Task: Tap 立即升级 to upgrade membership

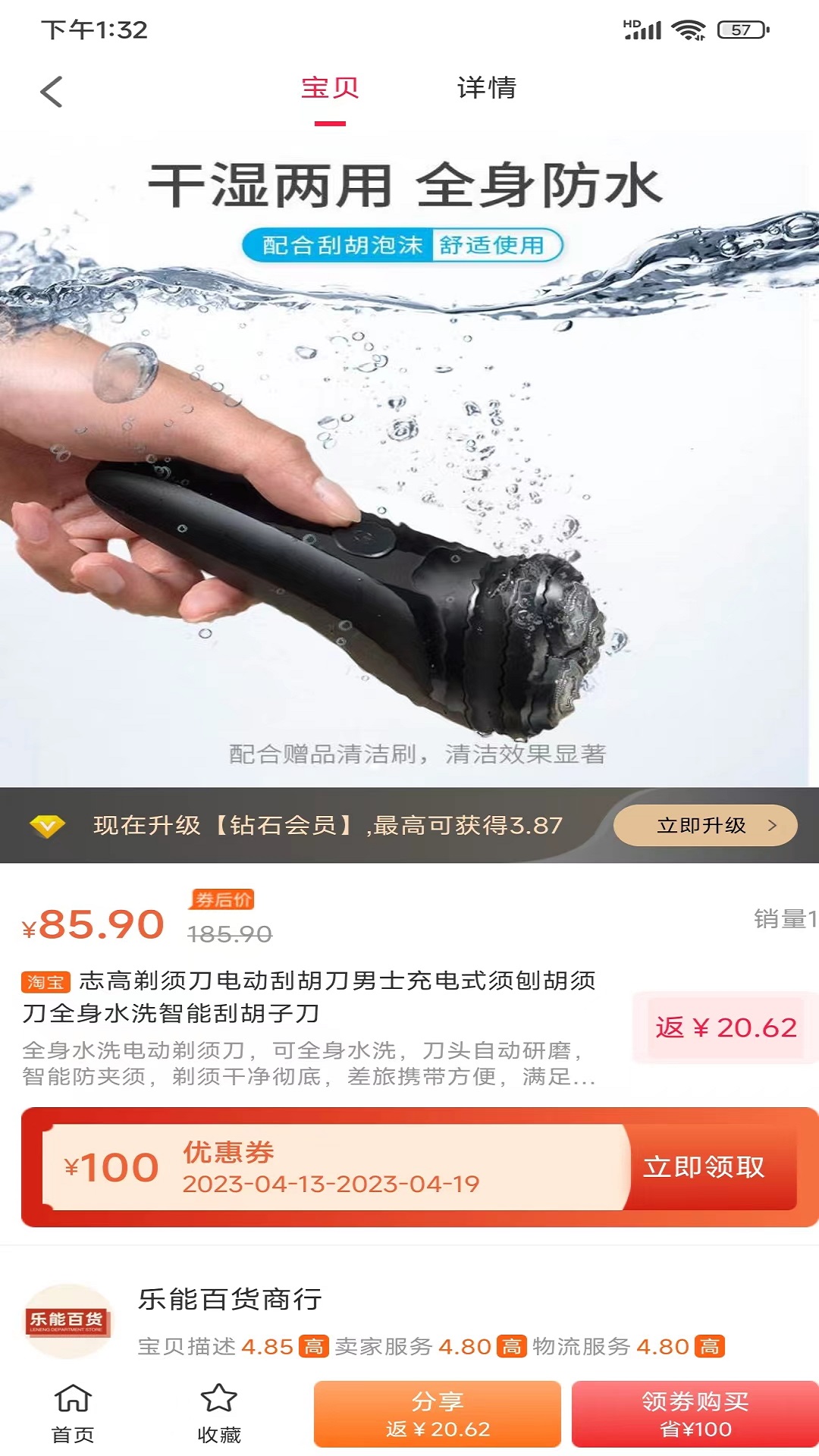Action: tap(704, 825)
